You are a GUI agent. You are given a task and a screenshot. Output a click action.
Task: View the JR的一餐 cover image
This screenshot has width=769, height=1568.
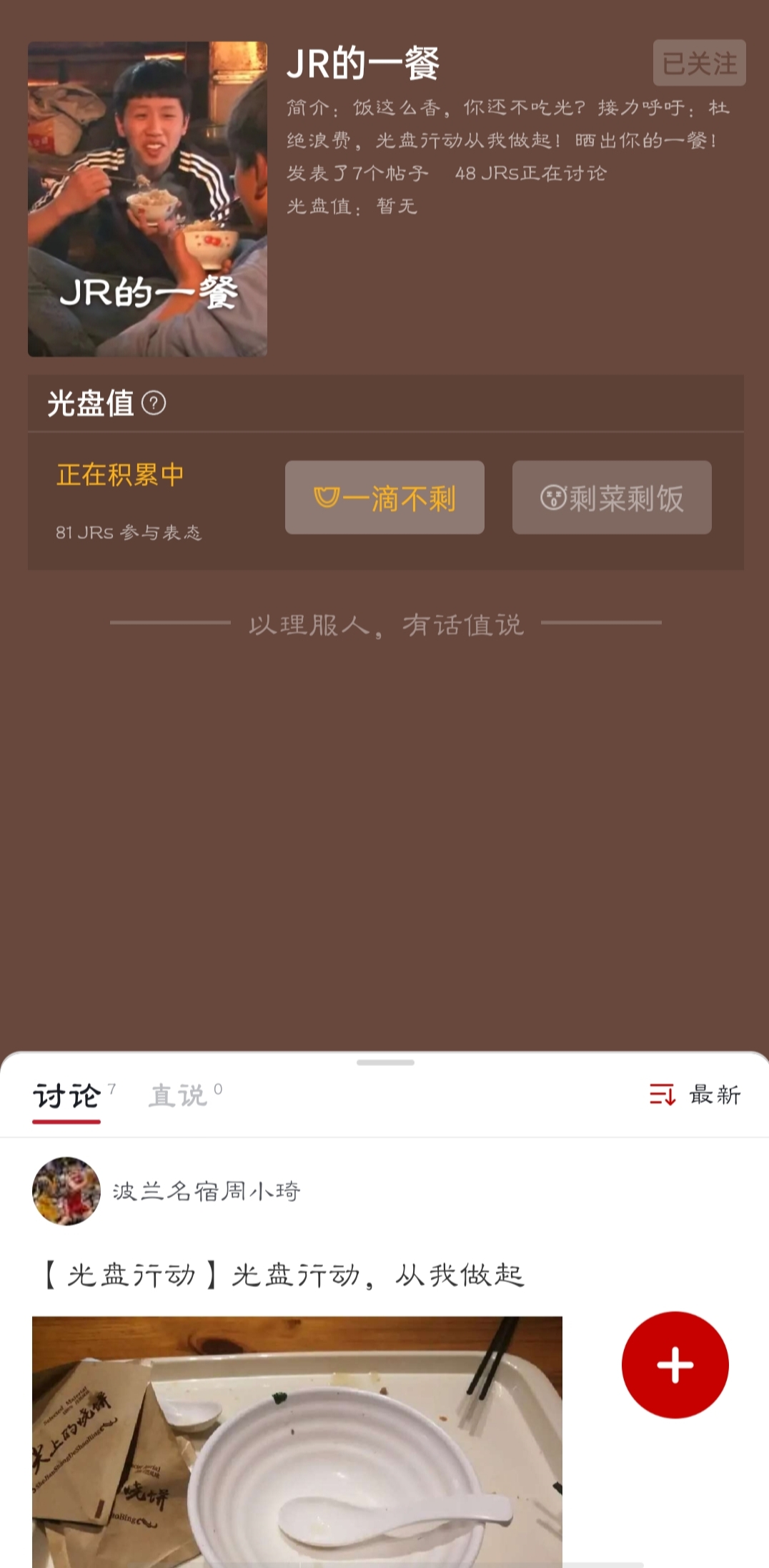click(x=147, y=199)
